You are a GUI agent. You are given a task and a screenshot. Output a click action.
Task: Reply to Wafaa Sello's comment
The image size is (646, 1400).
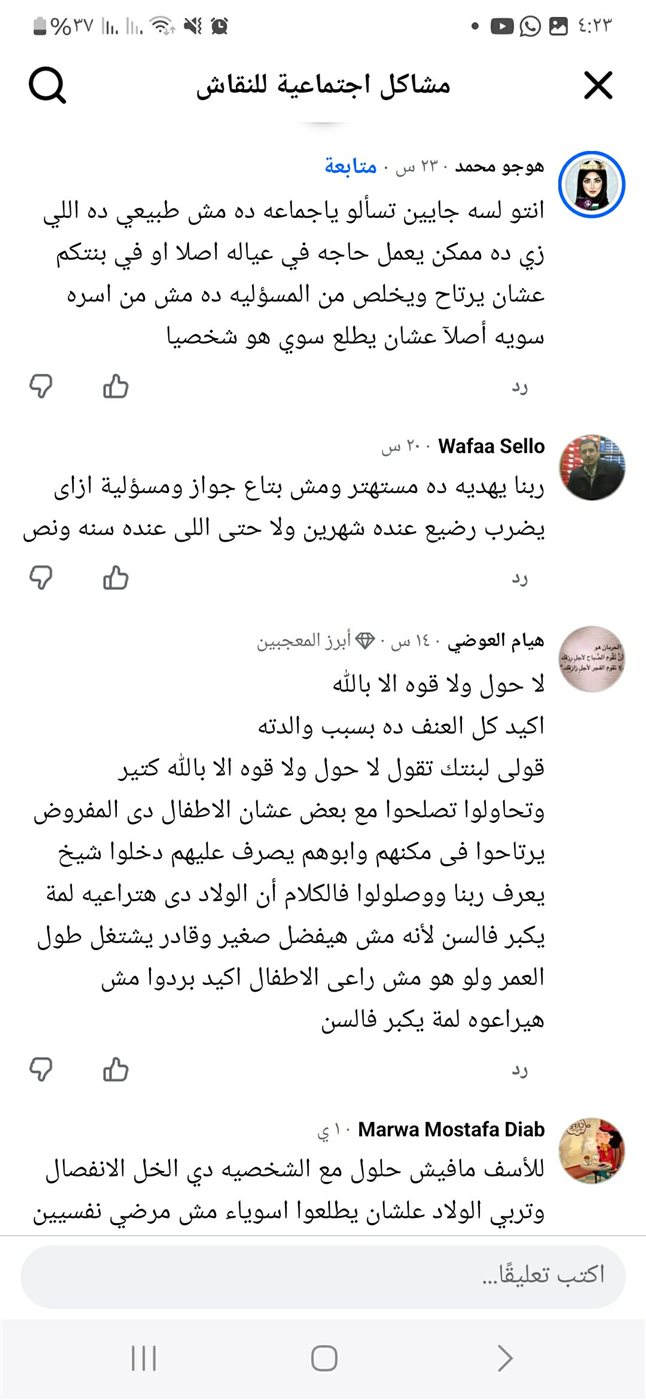tap(519, 578)
